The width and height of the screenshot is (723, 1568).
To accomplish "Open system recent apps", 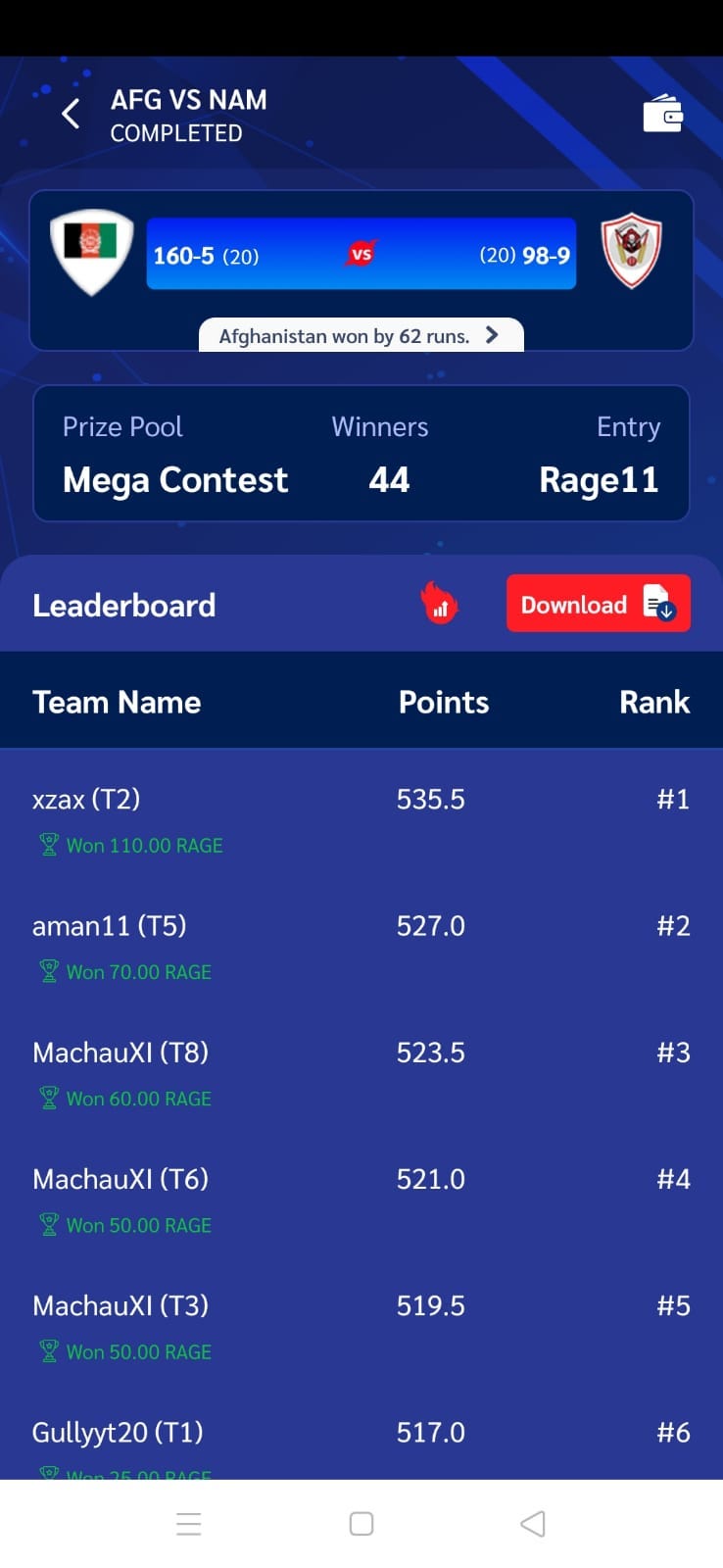I will pyautogui.click(x=189, y=1524).
